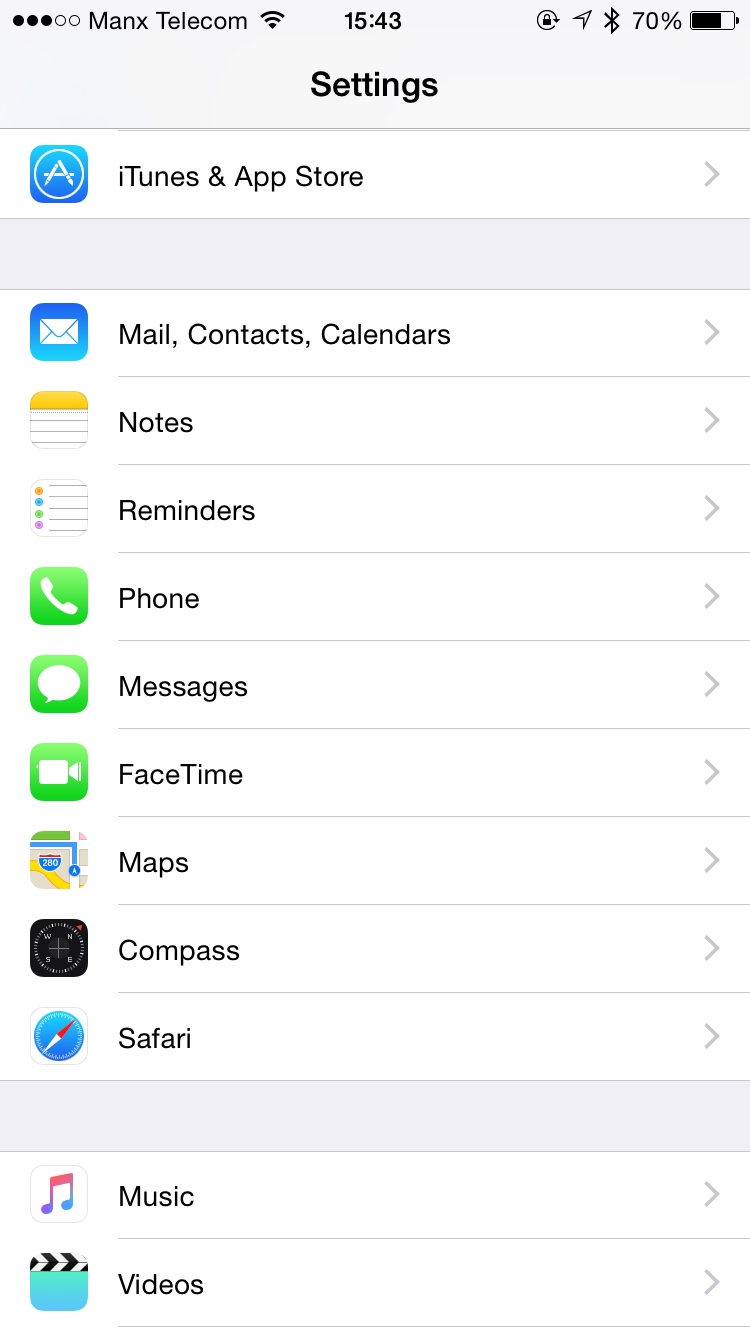Image resolution: width=750 pixels, height=1334 pixels.
Task: Open Music settings
Action: [x=375, y=1196]
